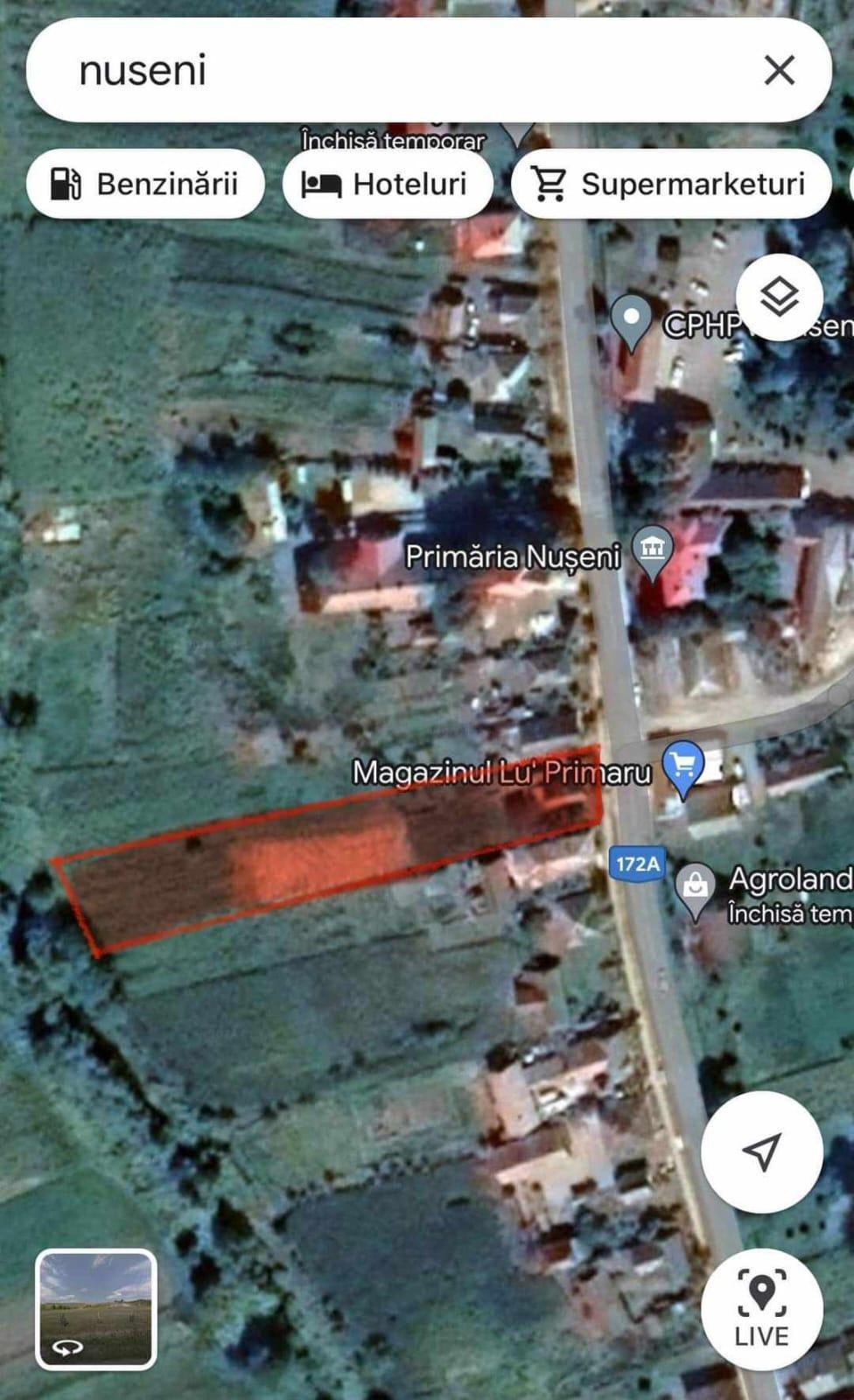854x1400 pixels.
Task: Tap the nuseni search field
Action: (394, 70)
